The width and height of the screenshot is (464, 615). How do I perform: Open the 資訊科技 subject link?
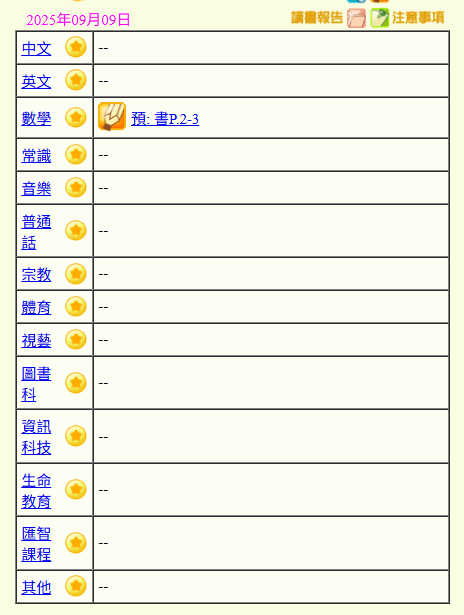(x=36, y=437)
